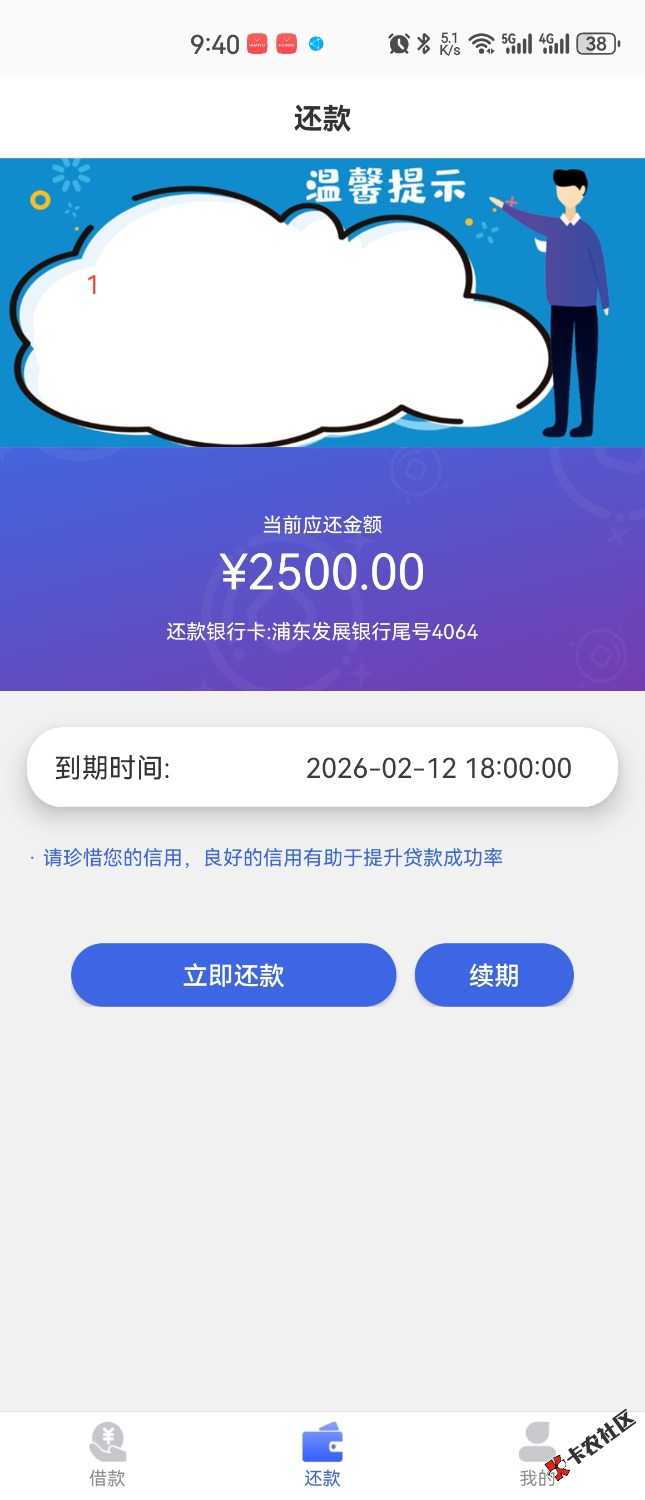This screenshot has width=645, height=1500.
Task: Tap the 立即还款 button
Action: click(x=233, y=975)
